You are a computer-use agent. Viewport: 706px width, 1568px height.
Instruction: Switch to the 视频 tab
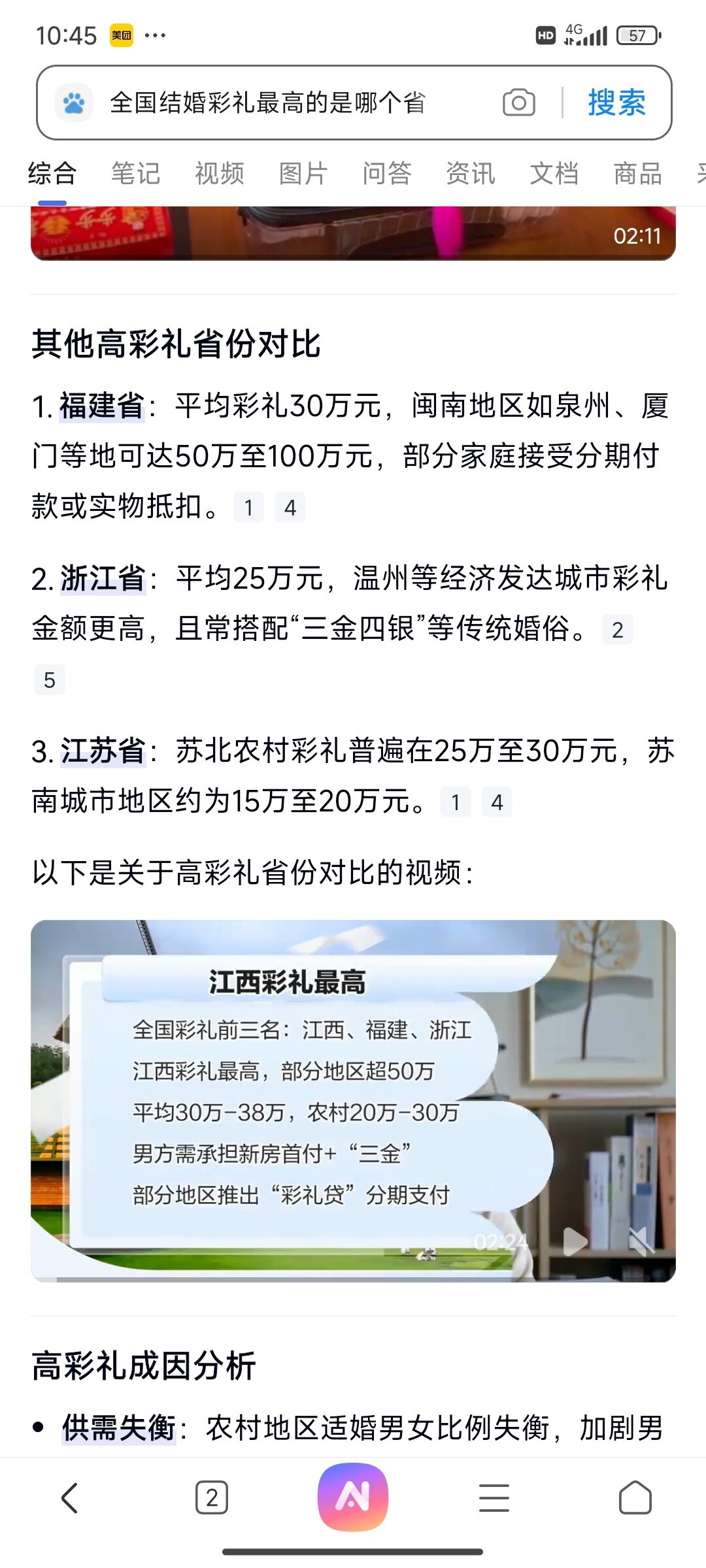[219, 174]
